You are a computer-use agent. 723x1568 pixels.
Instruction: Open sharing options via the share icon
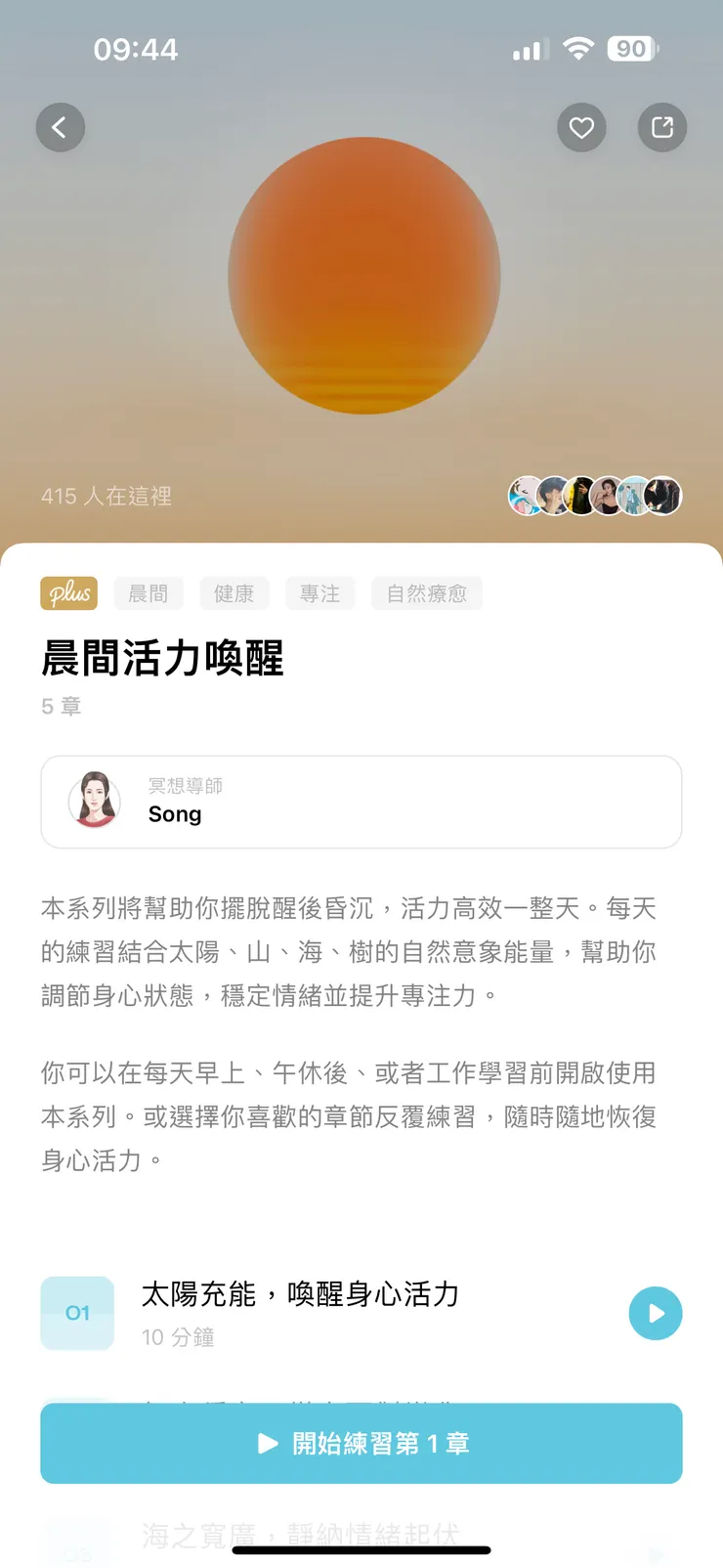pyautogui.click(x=662, y=127)
